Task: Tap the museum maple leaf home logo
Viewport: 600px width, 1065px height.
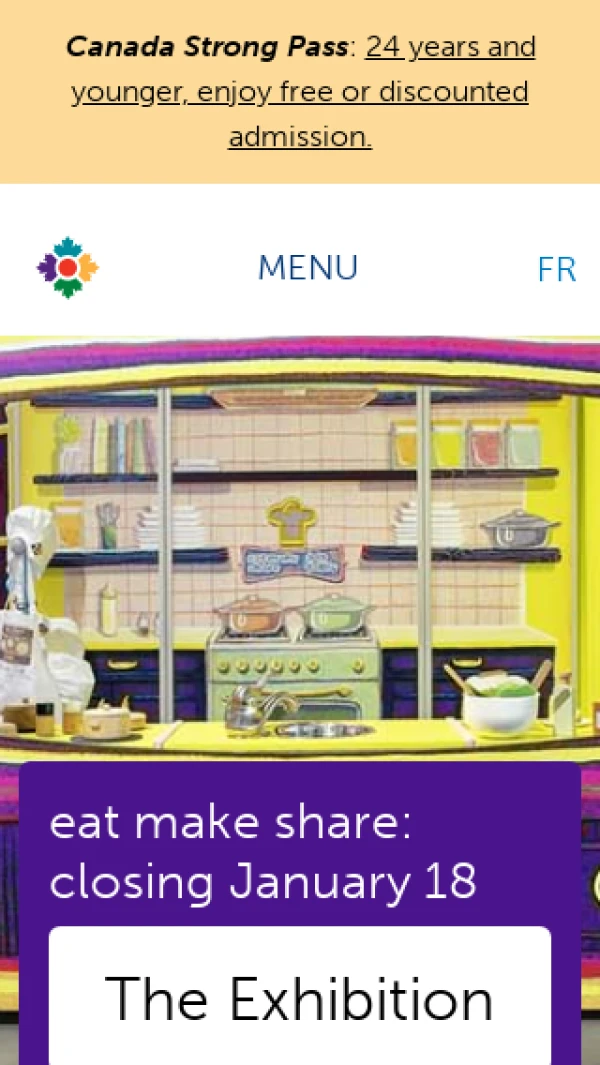Action: (68, 267)
